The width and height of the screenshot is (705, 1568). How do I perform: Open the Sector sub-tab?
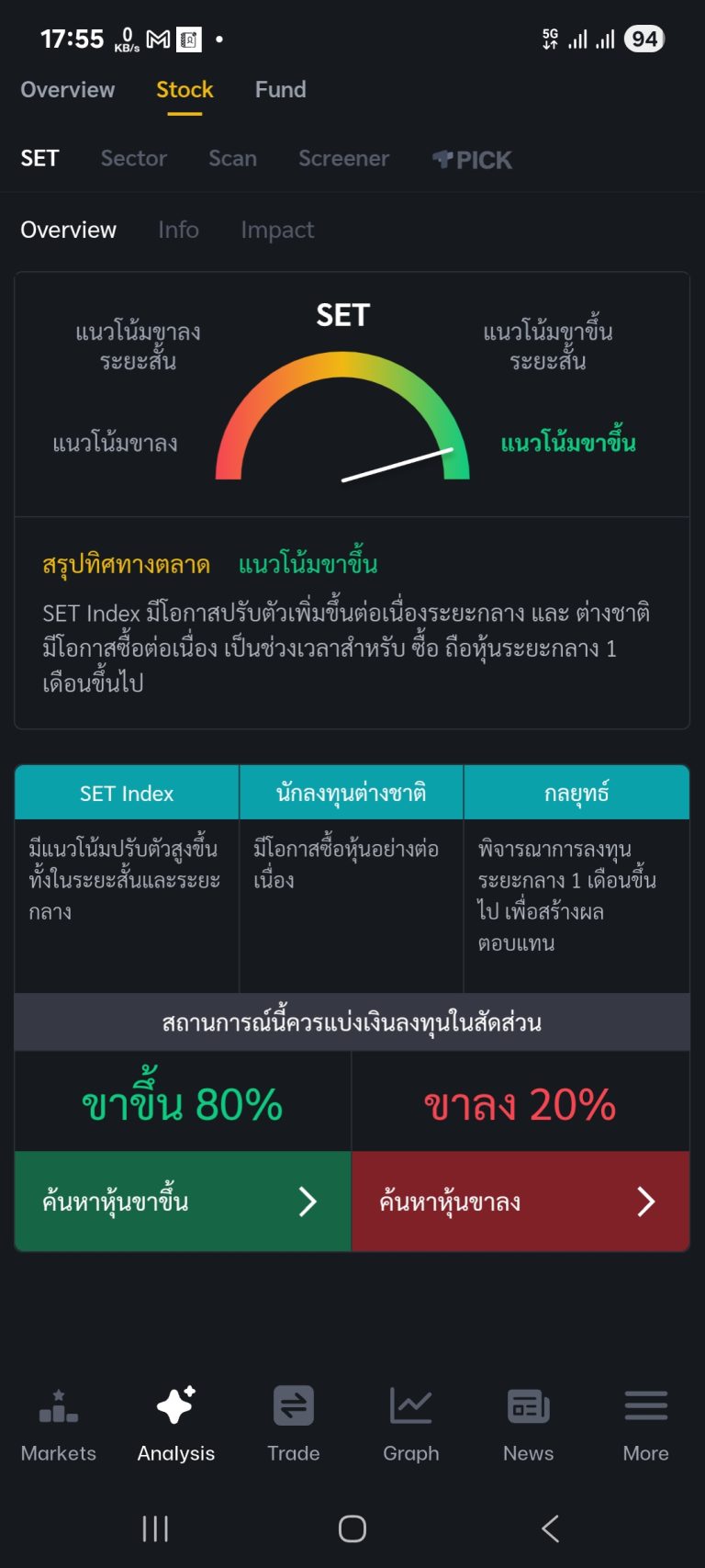point(134,159)
